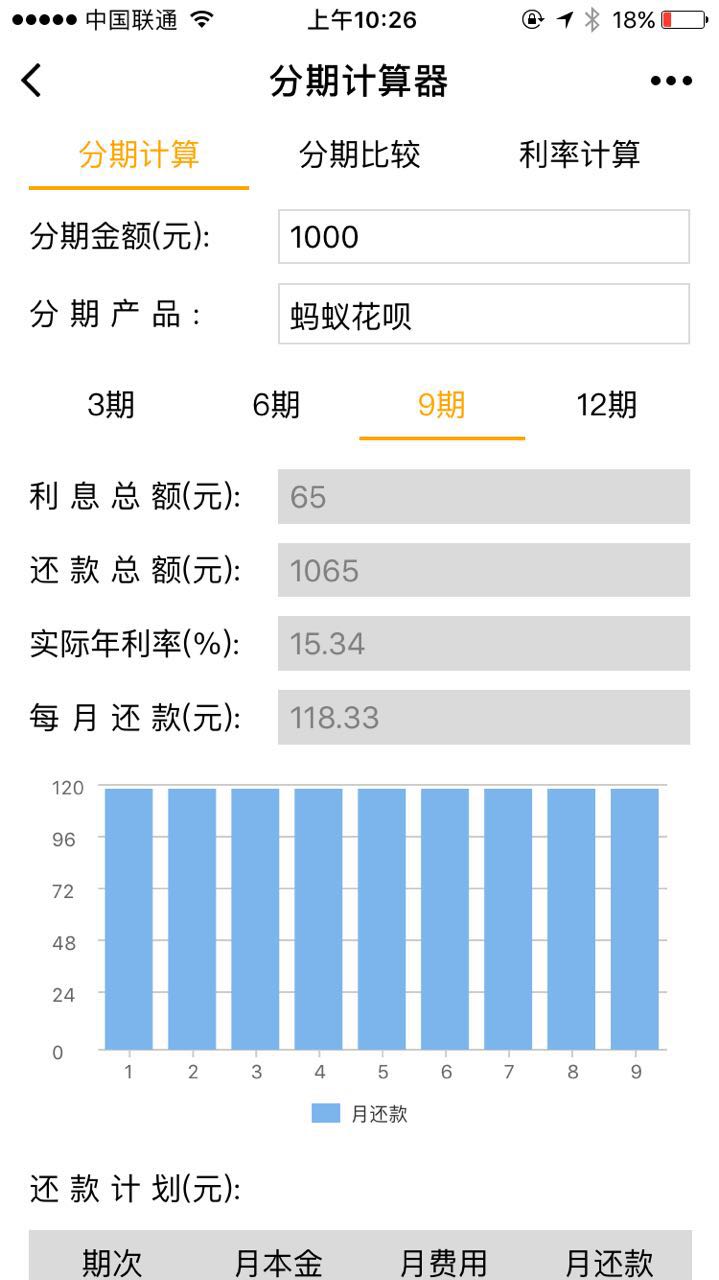Toggle the 月还款 chart legend
Viewport: 719px width, 1280px height.
click(360, 1114)
